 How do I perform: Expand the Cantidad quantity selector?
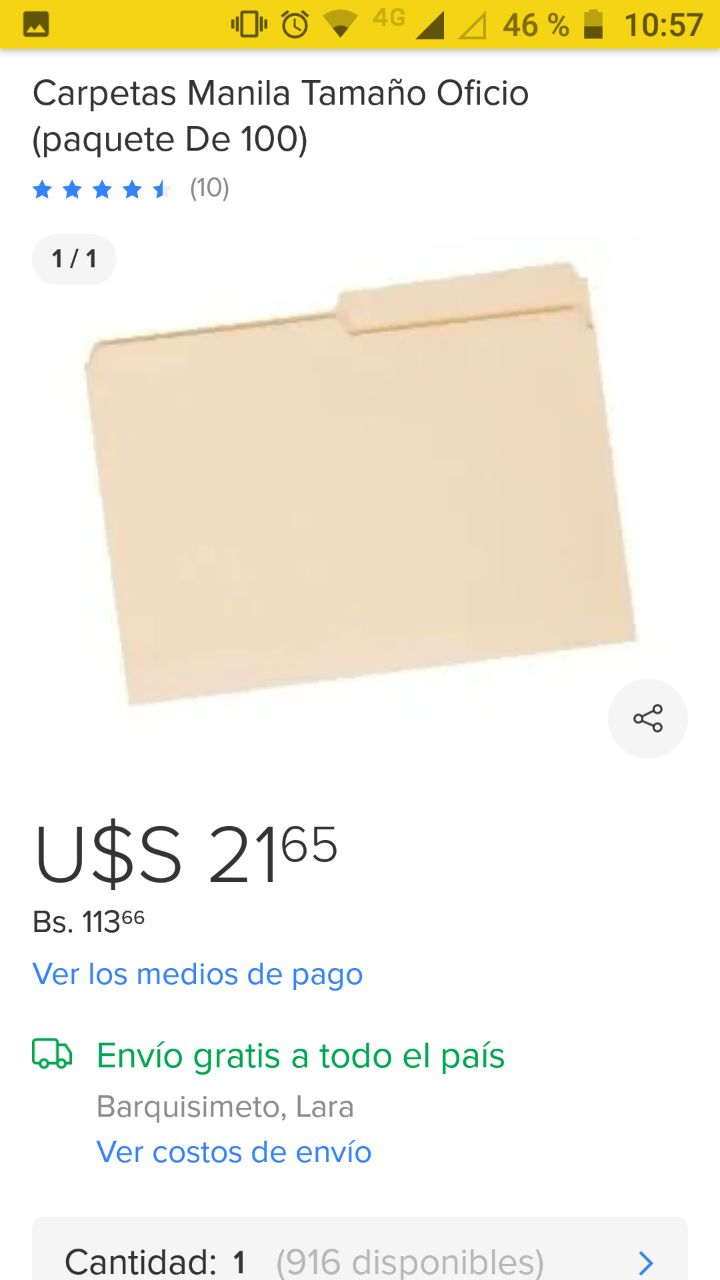pos(645,1262)
